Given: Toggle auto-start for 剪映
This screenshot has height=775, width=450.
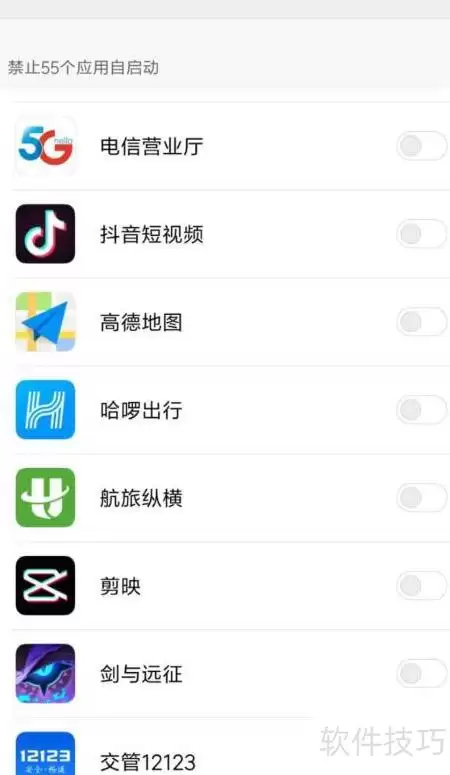Looking at the screenshot, I should pyautogui.click(x=422, y=586).
